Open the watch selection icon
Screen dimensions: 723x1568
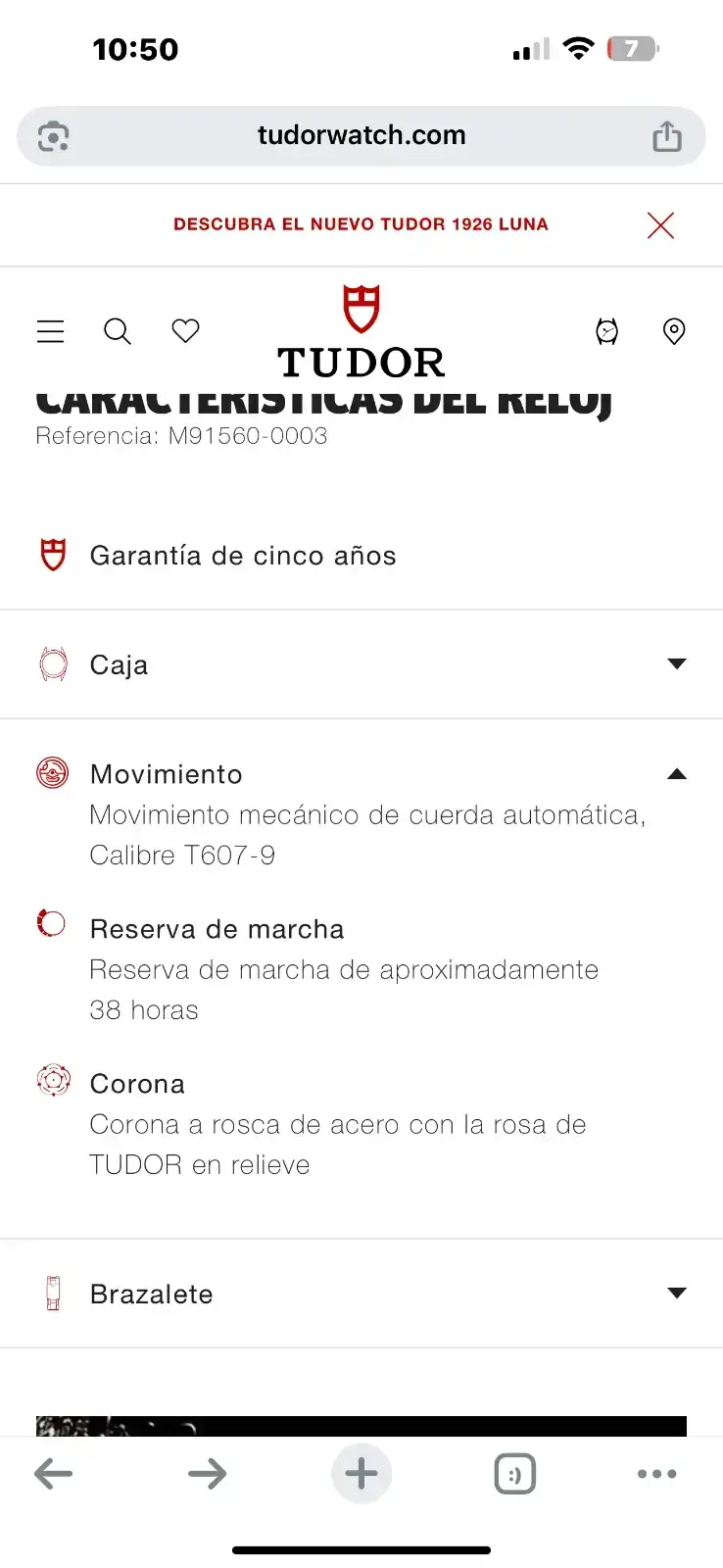(607, 331)
